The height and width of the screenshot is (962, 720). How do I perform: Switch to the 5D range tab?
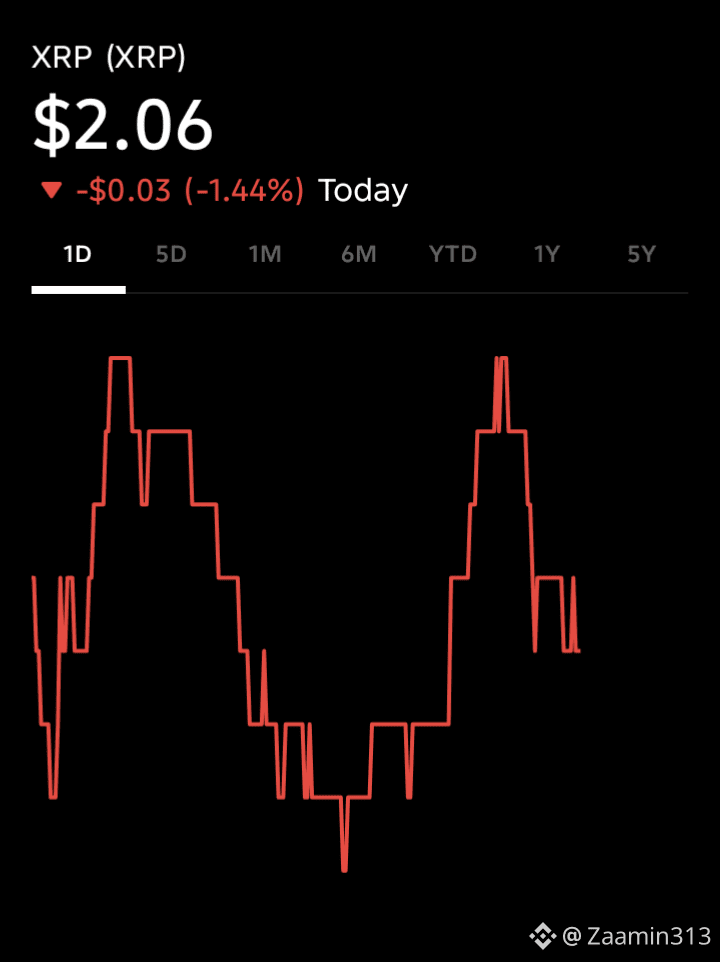[171, 255]
